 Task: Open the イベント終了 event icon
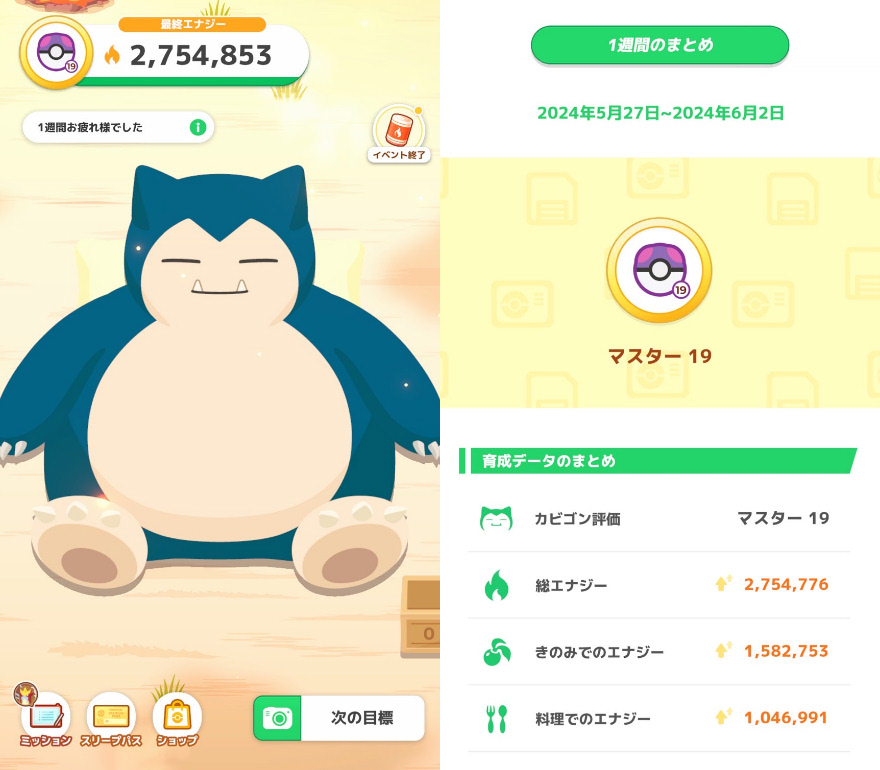pyautogui.click(x=399, y=133)
